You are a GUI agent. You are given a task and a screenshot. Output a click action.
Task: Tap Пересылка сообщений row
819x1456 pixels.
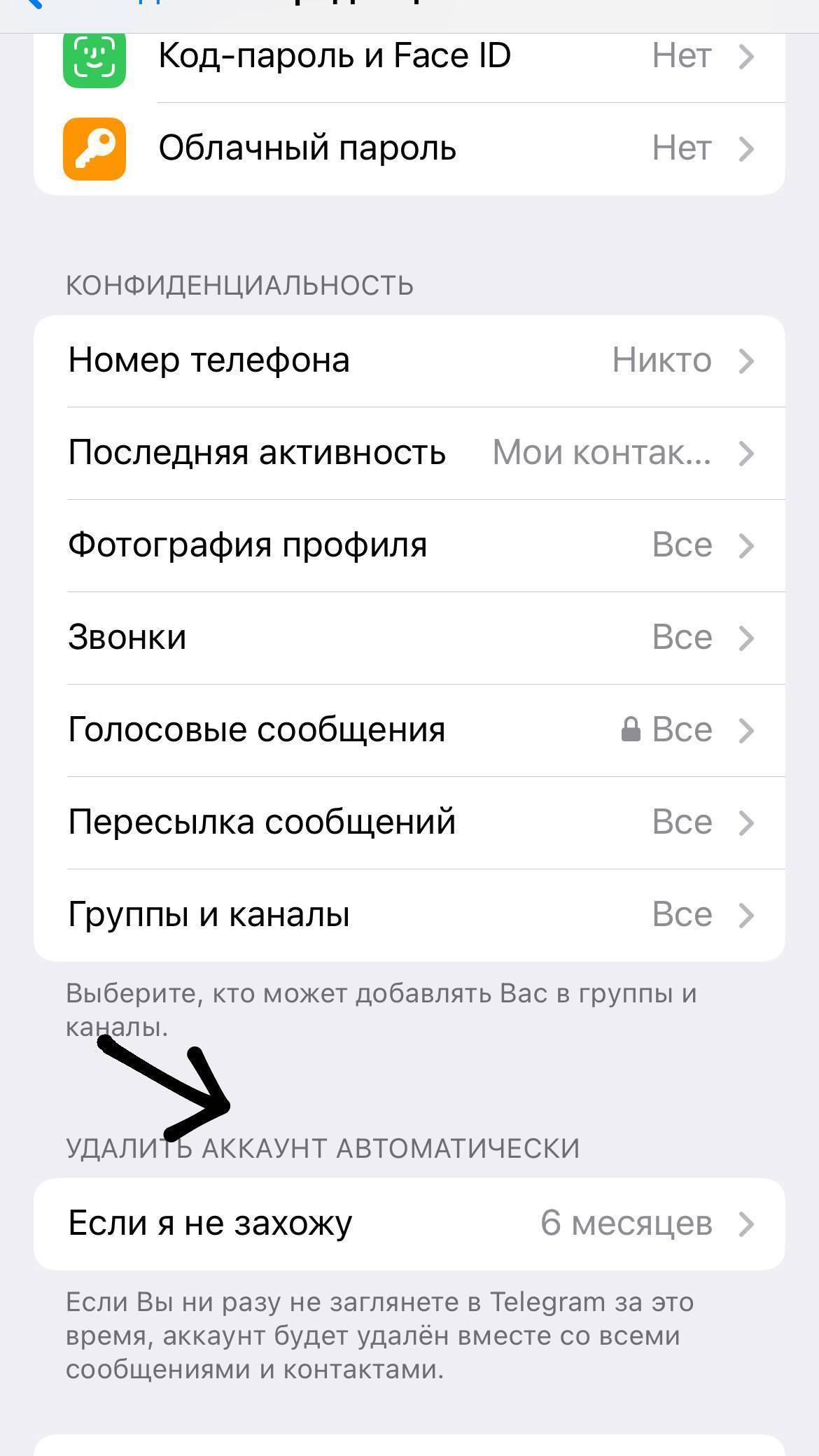(409, 823)
